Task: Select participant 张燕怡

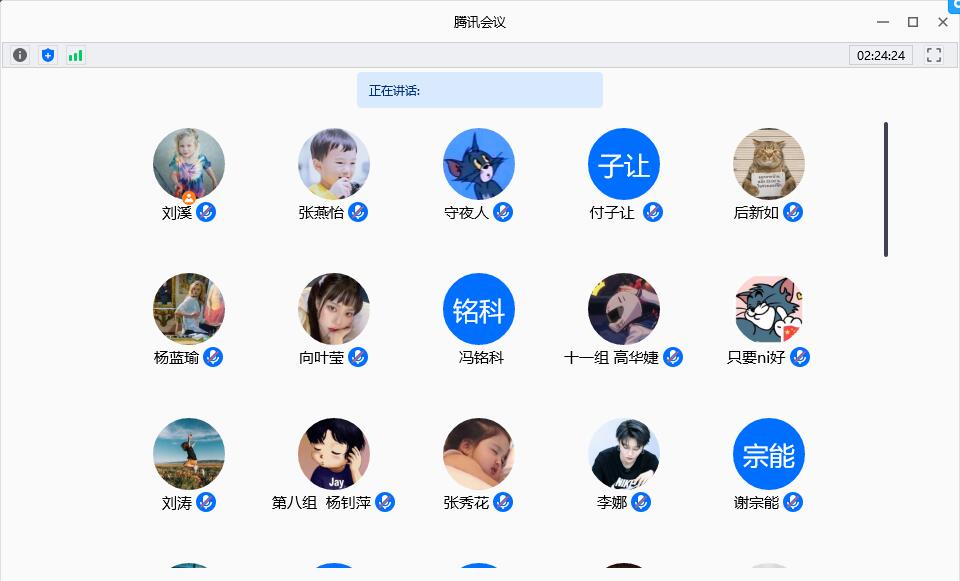Action: [334, 164]
